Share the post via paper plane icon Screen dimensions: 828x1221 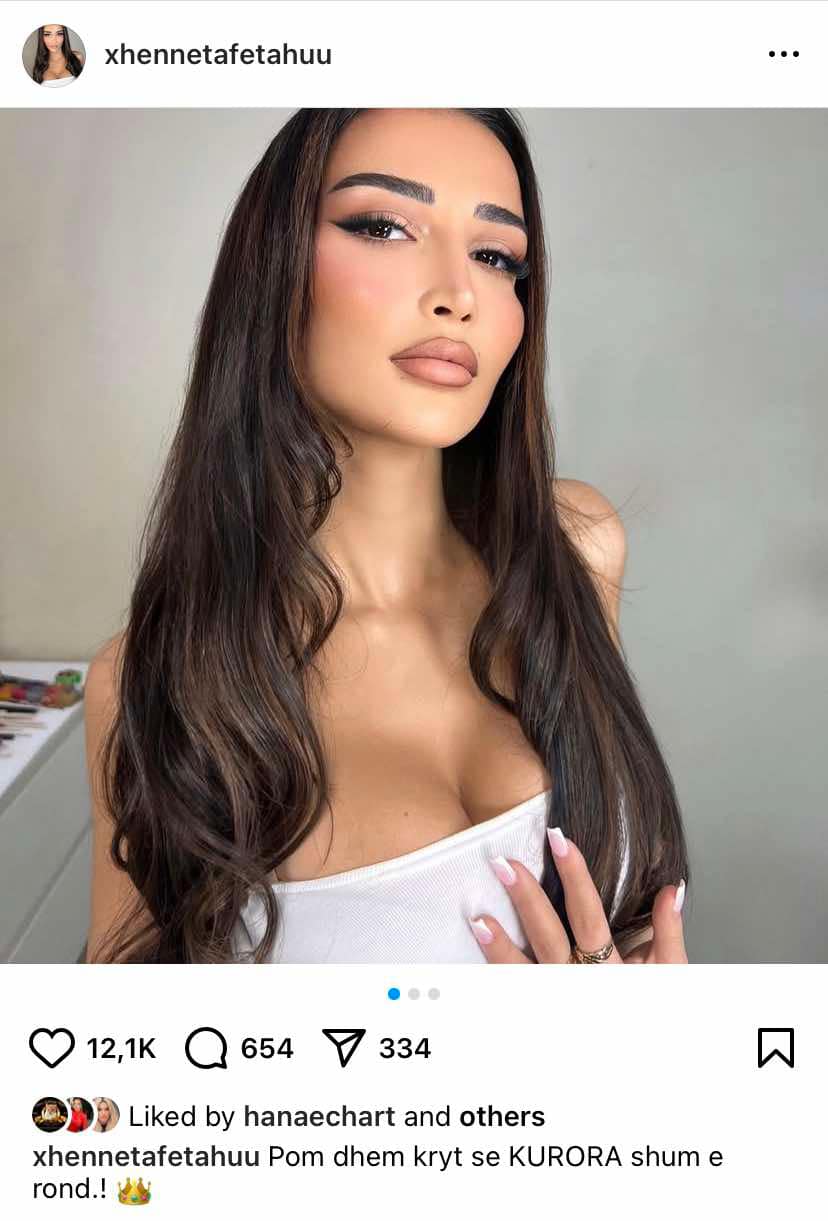point(343,1048)
